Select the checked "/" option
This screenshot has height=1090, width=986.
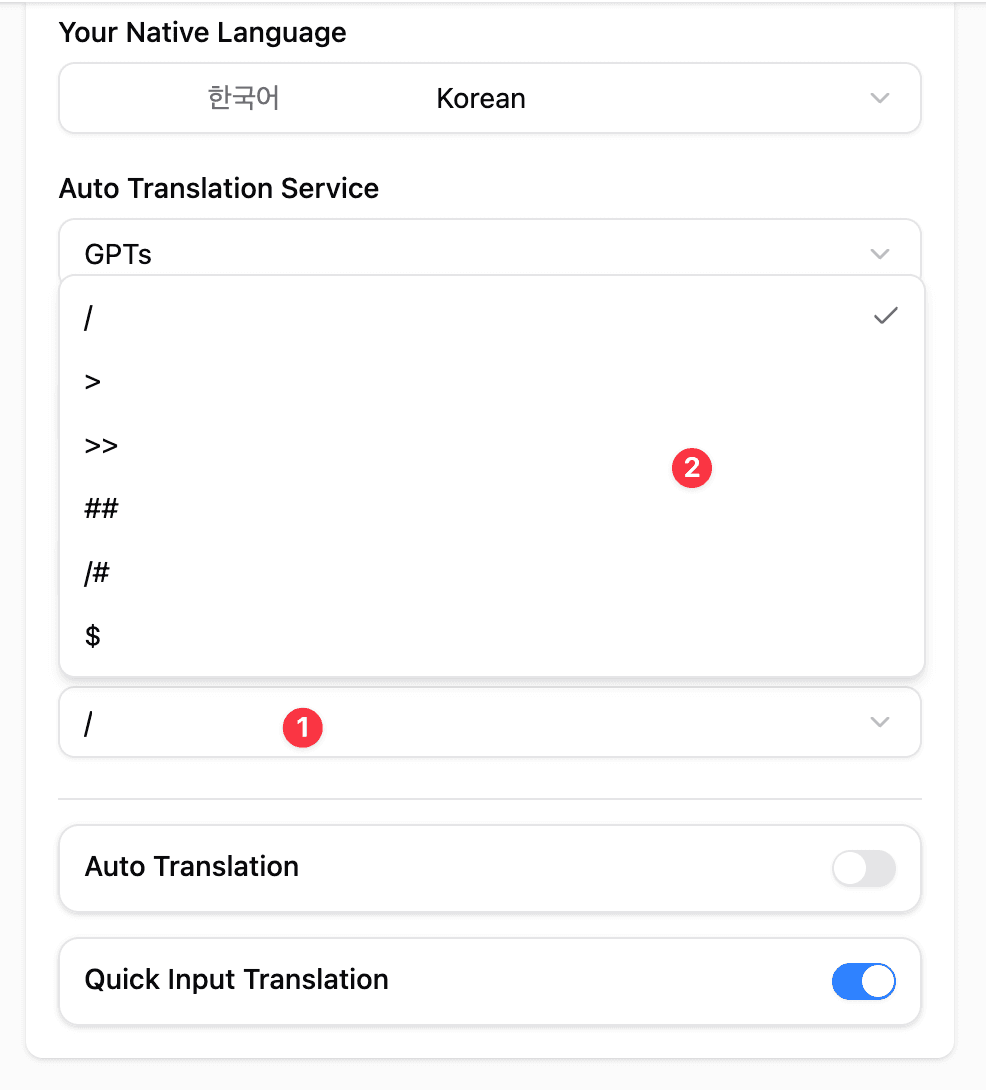[x=489, y=317]
